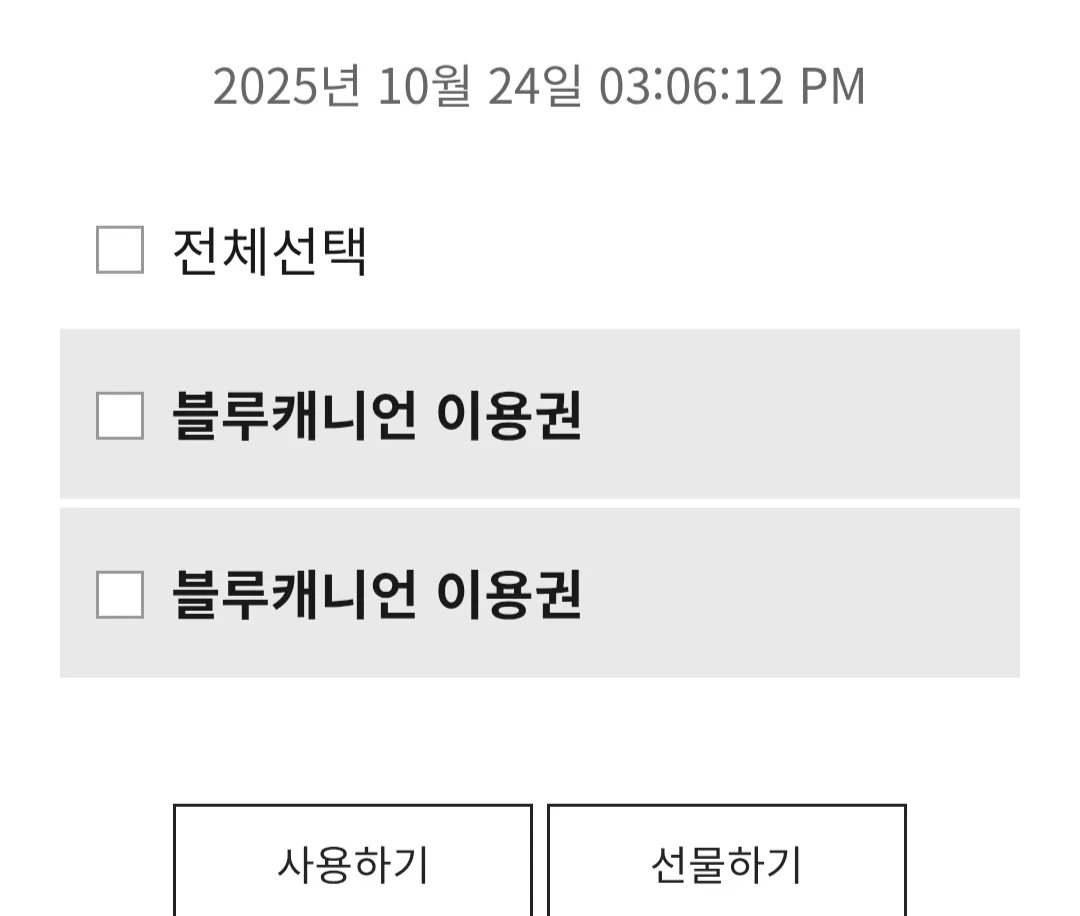The height and width of the screenshot is (916, 1080).
Task: Choose 선물하기 to gift the ticket
Action: (727, 864)
